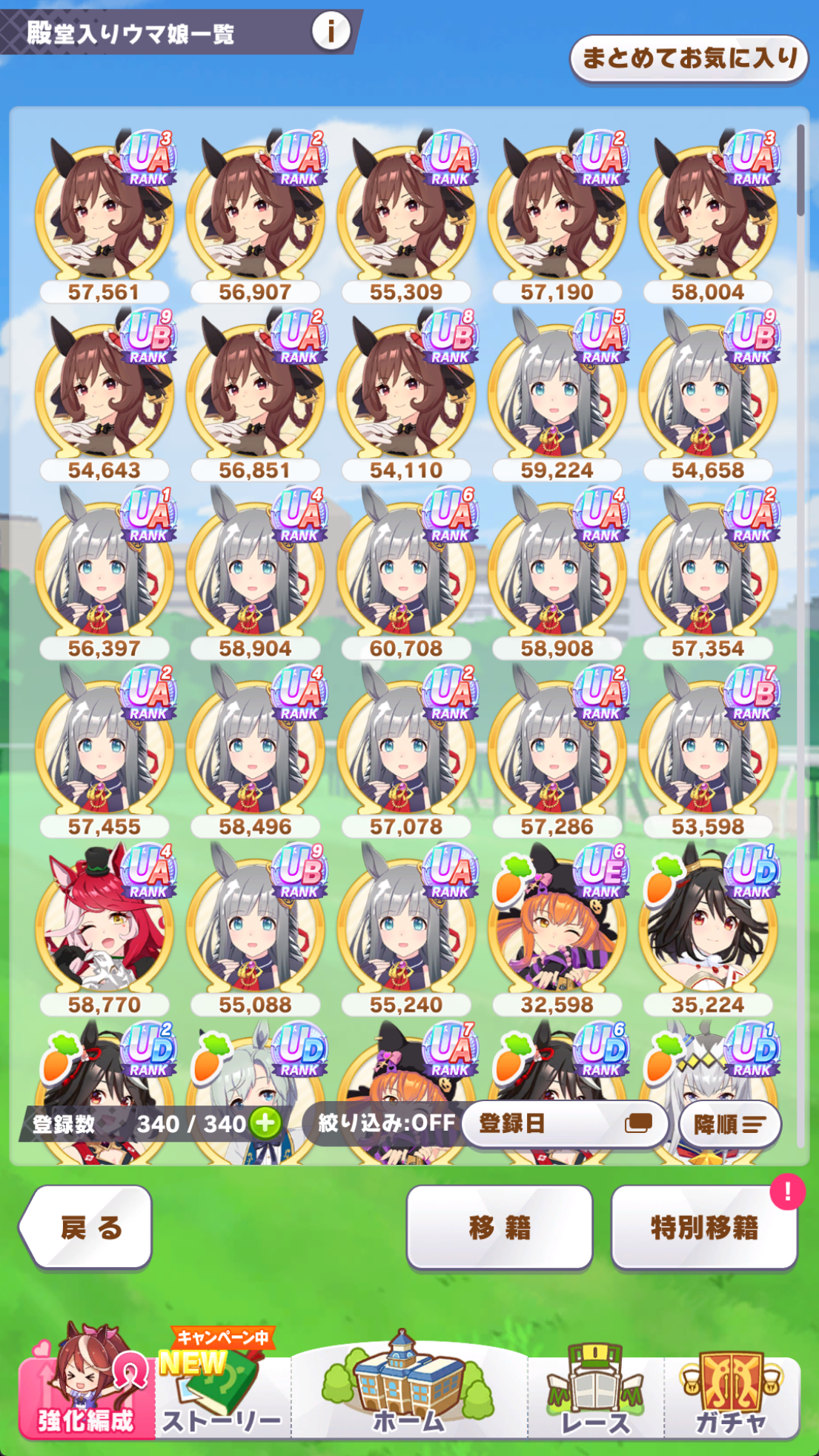Tap the まとめてお気に入り button
The width and height of the screenshot is (819, 1456).
pos(689,58)
